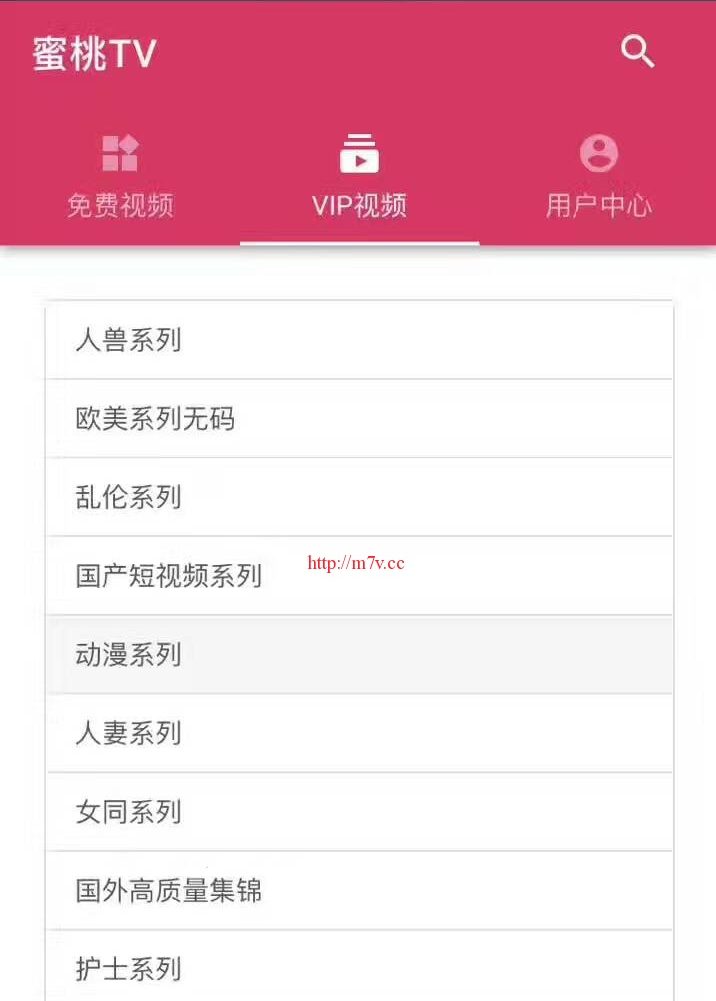
Task: Tap the 乱伦系列 list row
Action: click(x=359, y=497)
